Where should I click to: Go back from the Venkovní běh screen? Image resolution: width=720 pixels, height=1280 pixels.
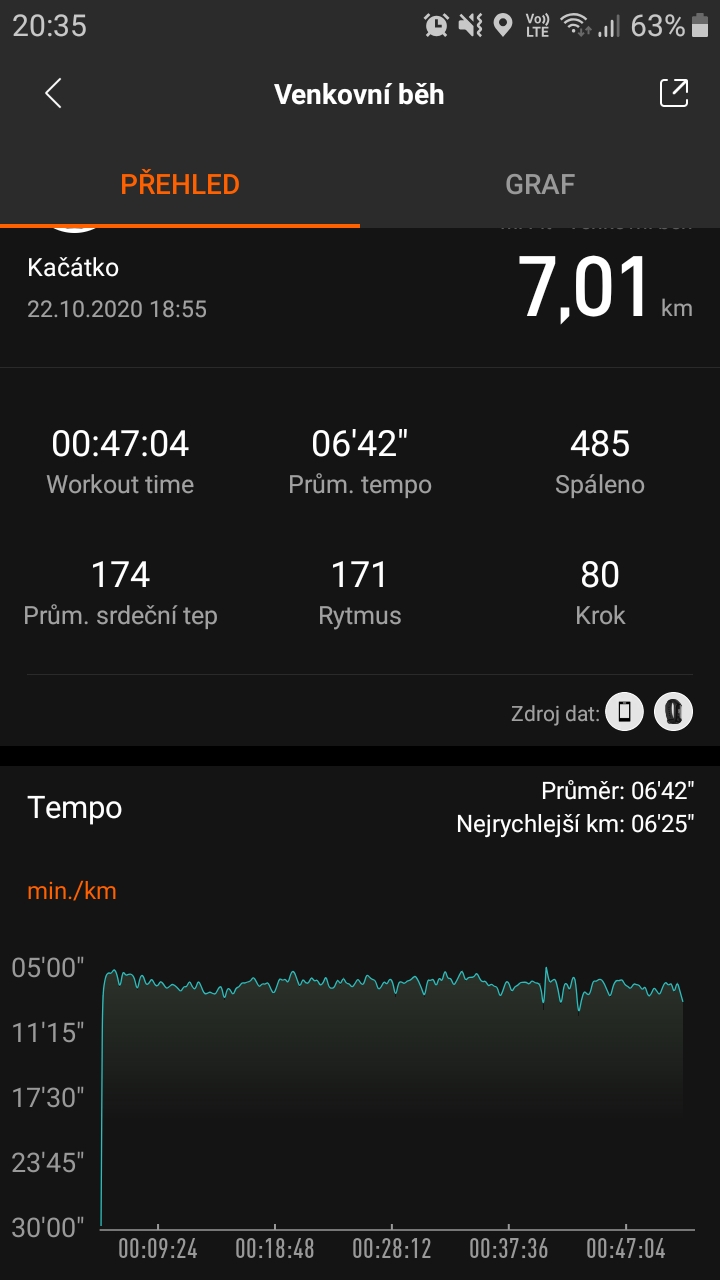[54, 94]
